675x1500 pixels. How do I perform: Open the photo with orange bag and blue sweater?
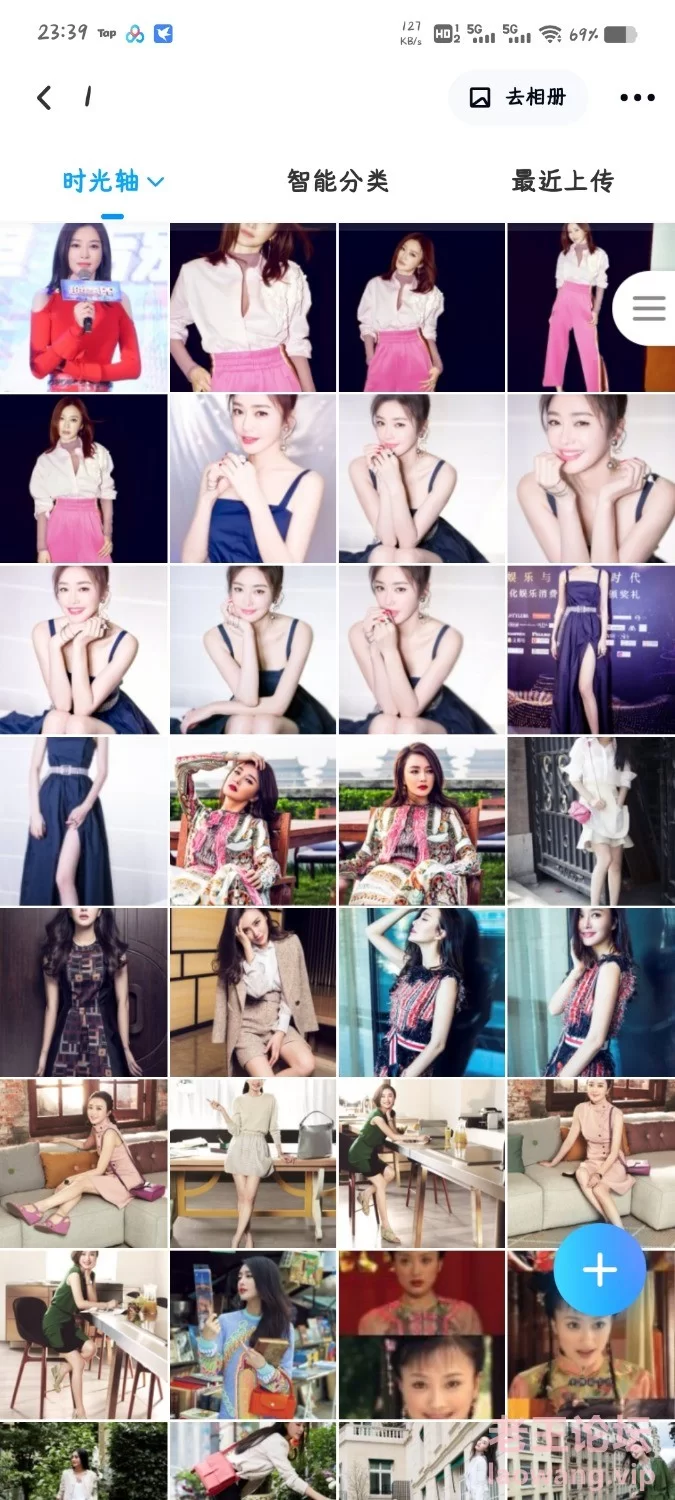[x=253, y=1334]
